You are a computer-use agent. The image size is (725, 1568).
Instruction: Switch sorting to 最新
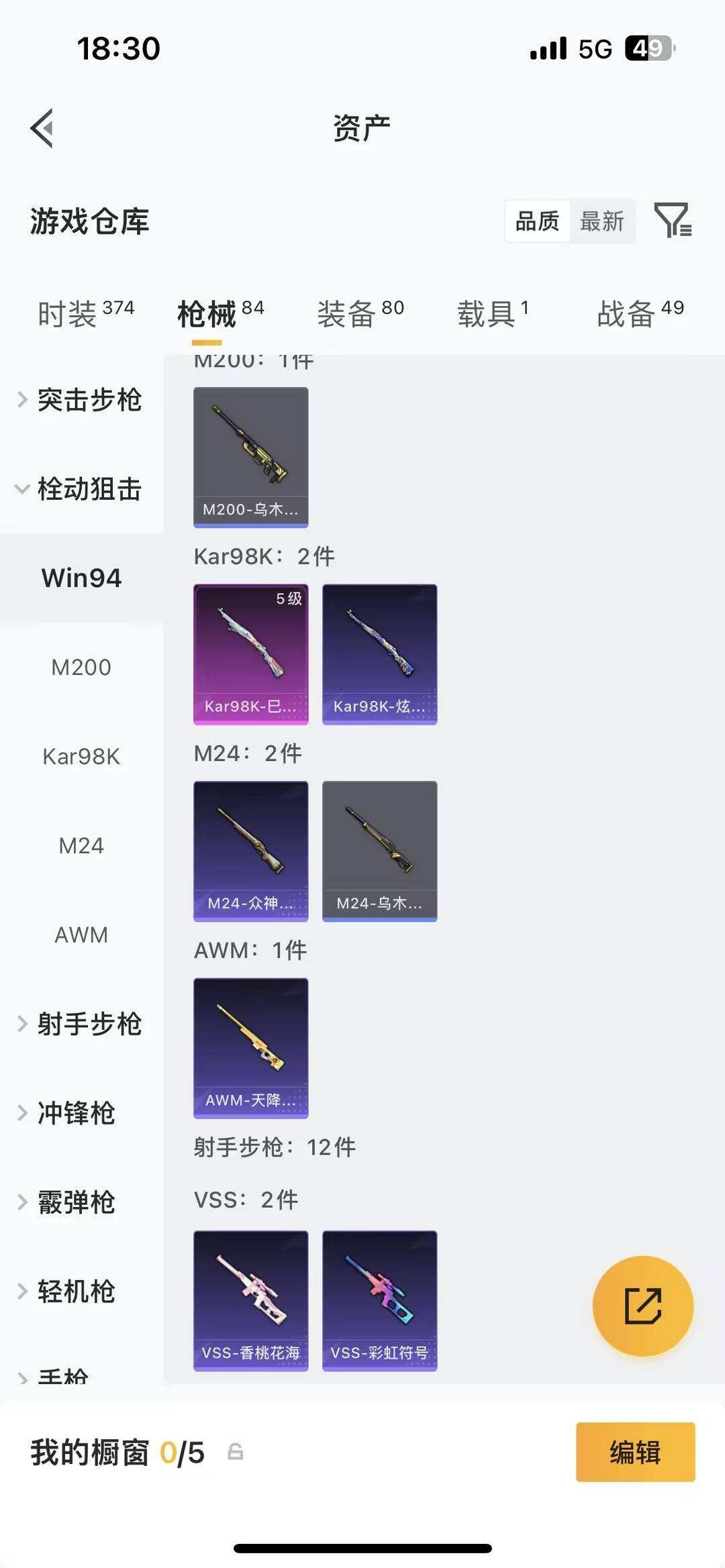coord(603,221)
